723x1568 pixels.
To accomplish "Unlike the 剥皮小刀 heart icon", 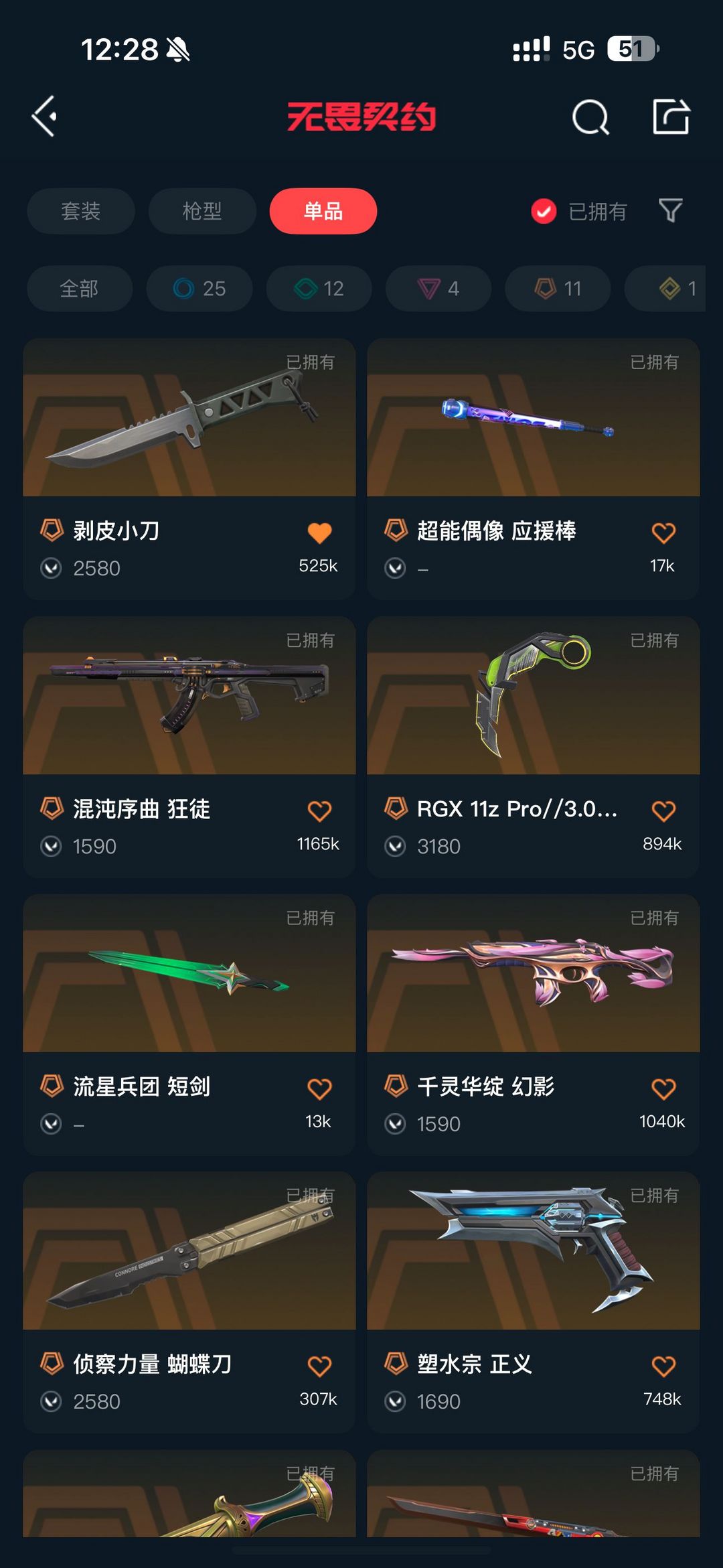I will pyautogui.click(x=319, y=533).
